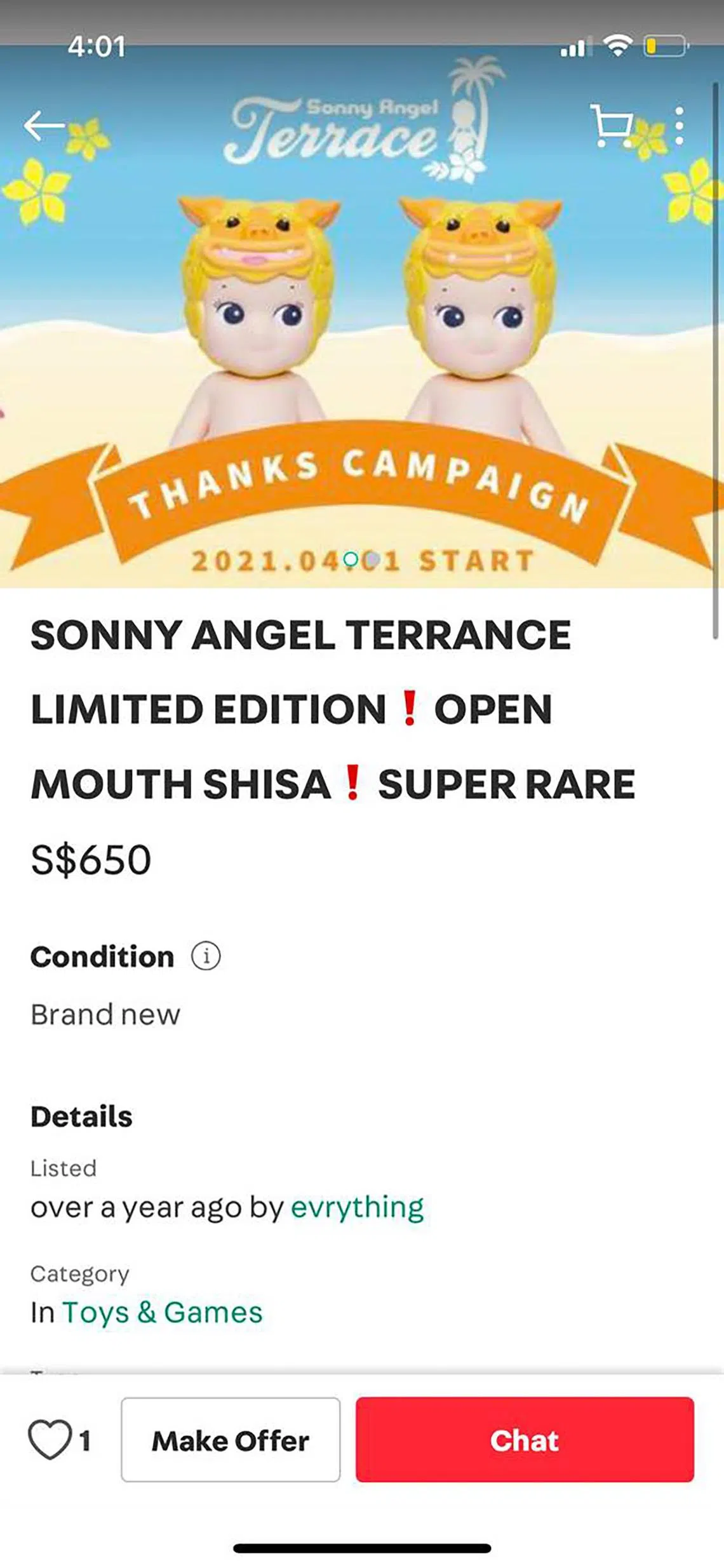The height and width of the screenshot is (1568, 724).
Task: Go back using the arrow icon
Action: tap(44, 125)
